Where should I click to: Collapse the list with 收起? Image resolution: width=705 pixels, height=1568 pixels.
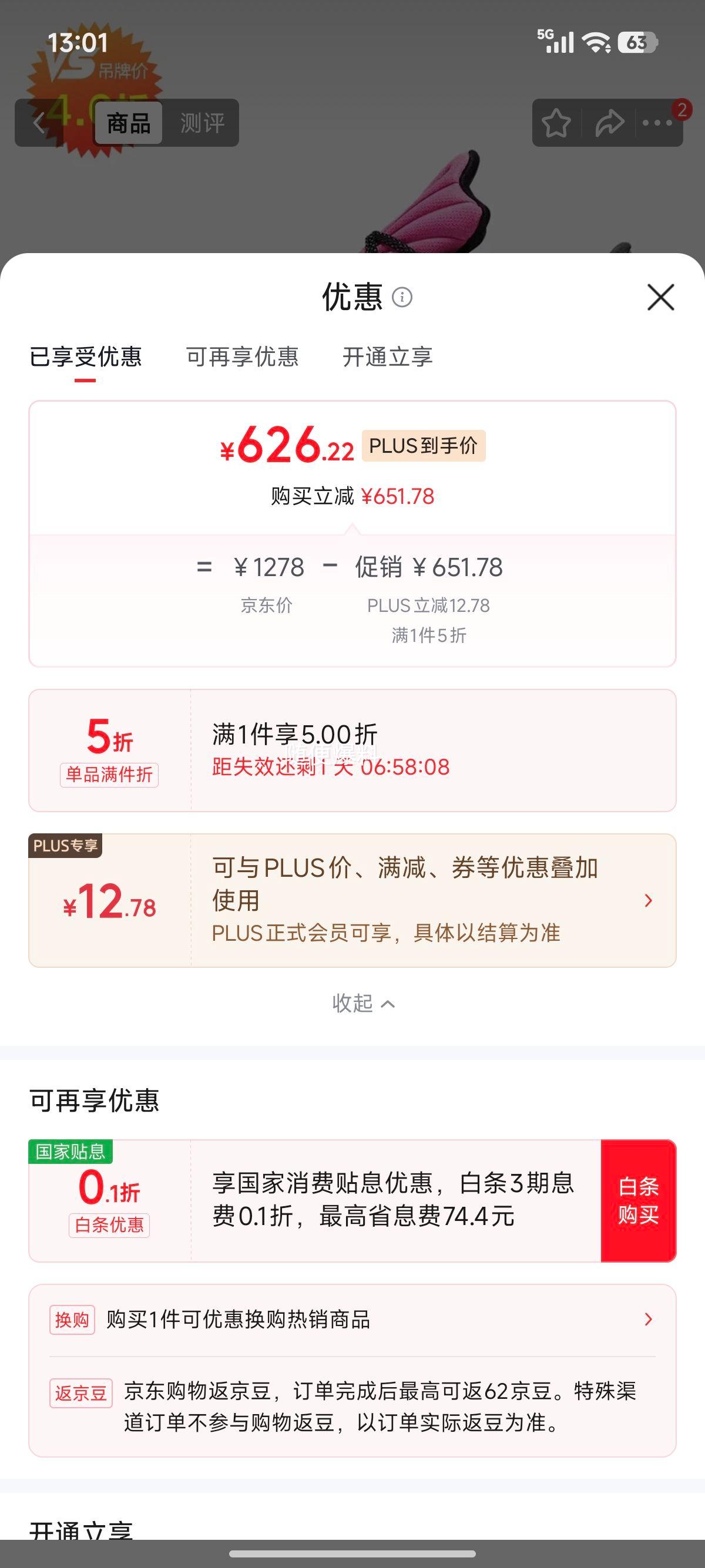(x=364, y=1003)
